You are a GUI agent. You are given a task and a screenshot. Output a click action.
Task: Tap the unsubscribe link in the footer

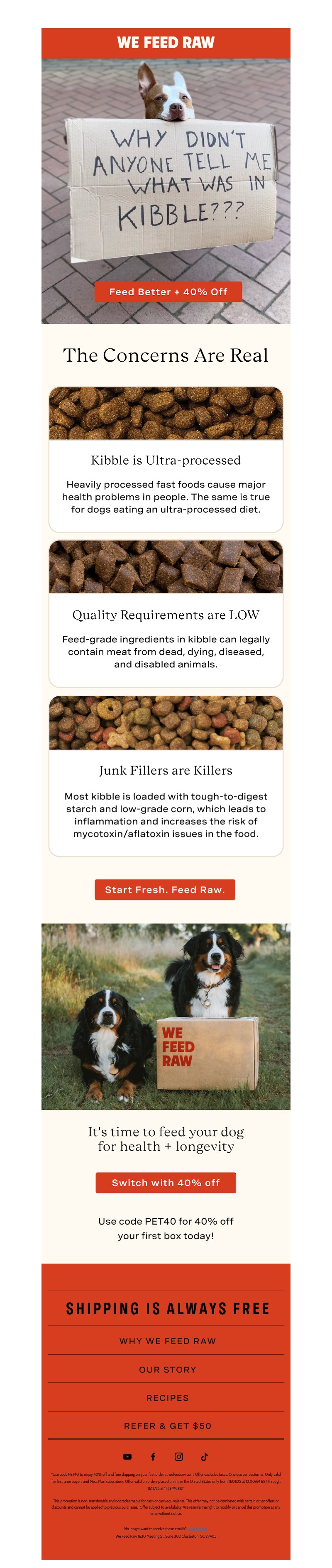coord(197,1529)
